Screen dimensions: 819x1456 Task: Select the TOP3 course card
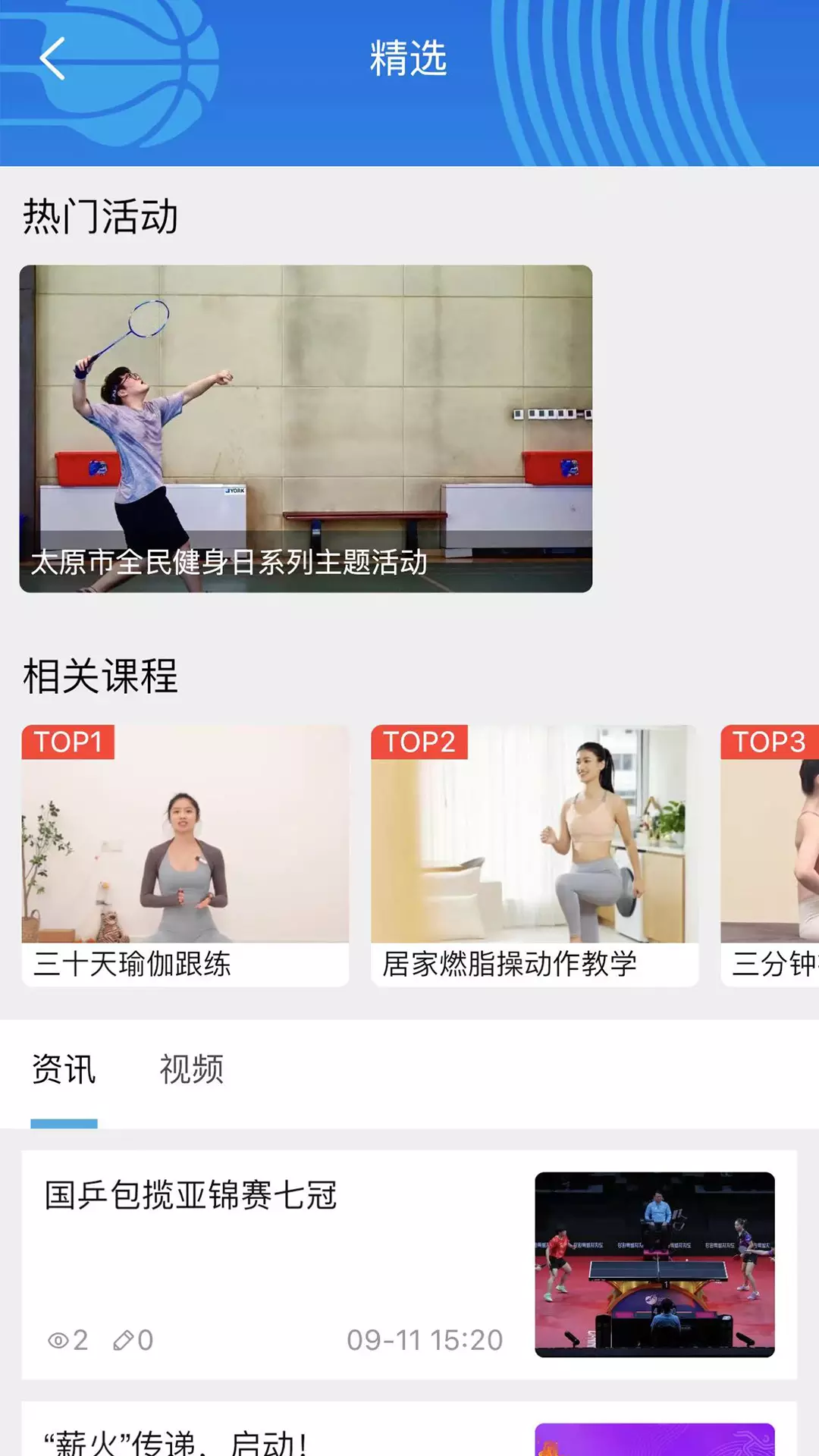(x=770, y=855)
